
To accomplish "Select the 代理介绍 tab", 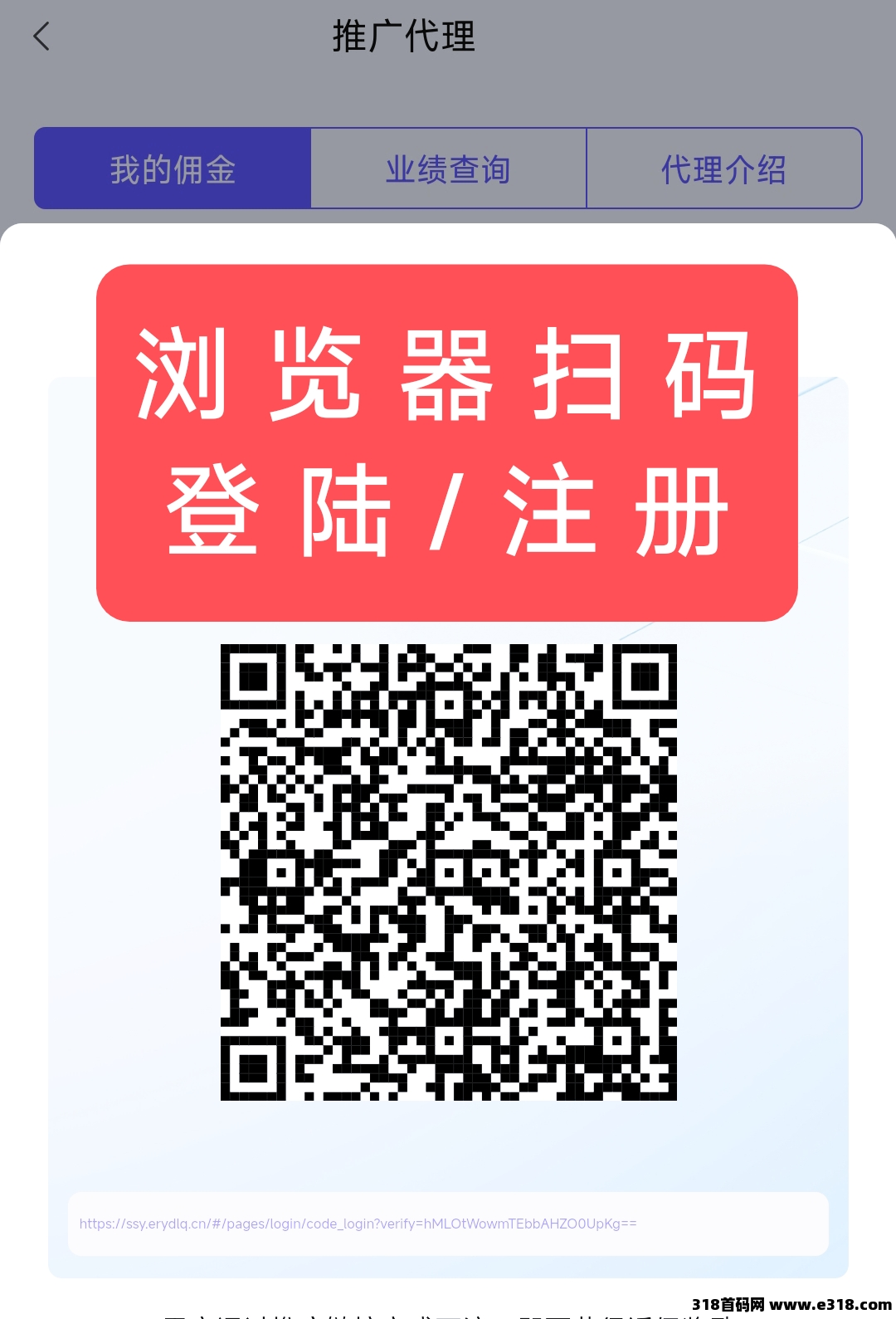I will click(x=723, y=169).
